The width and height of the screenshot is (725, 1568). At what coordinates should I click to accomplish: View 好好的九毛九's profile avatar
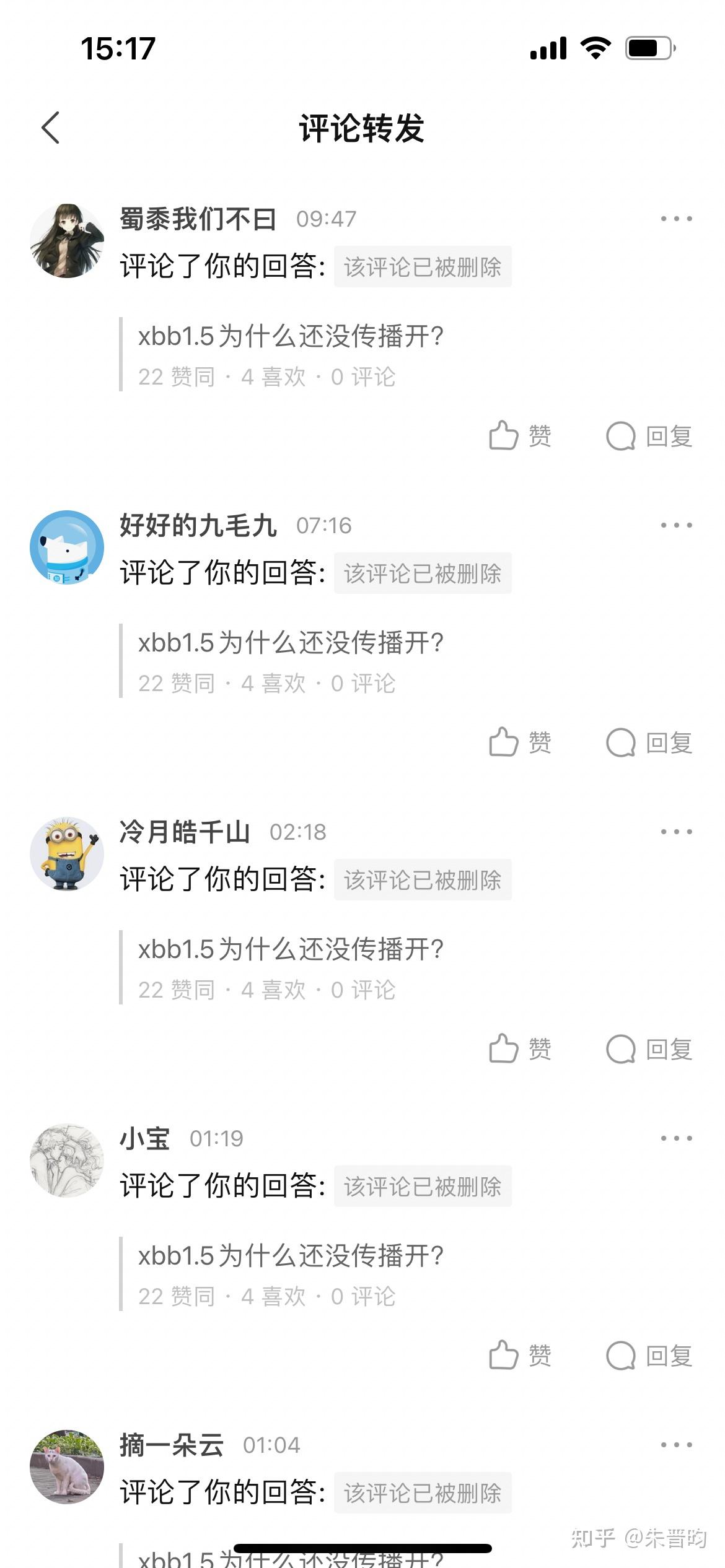[67, 547]
